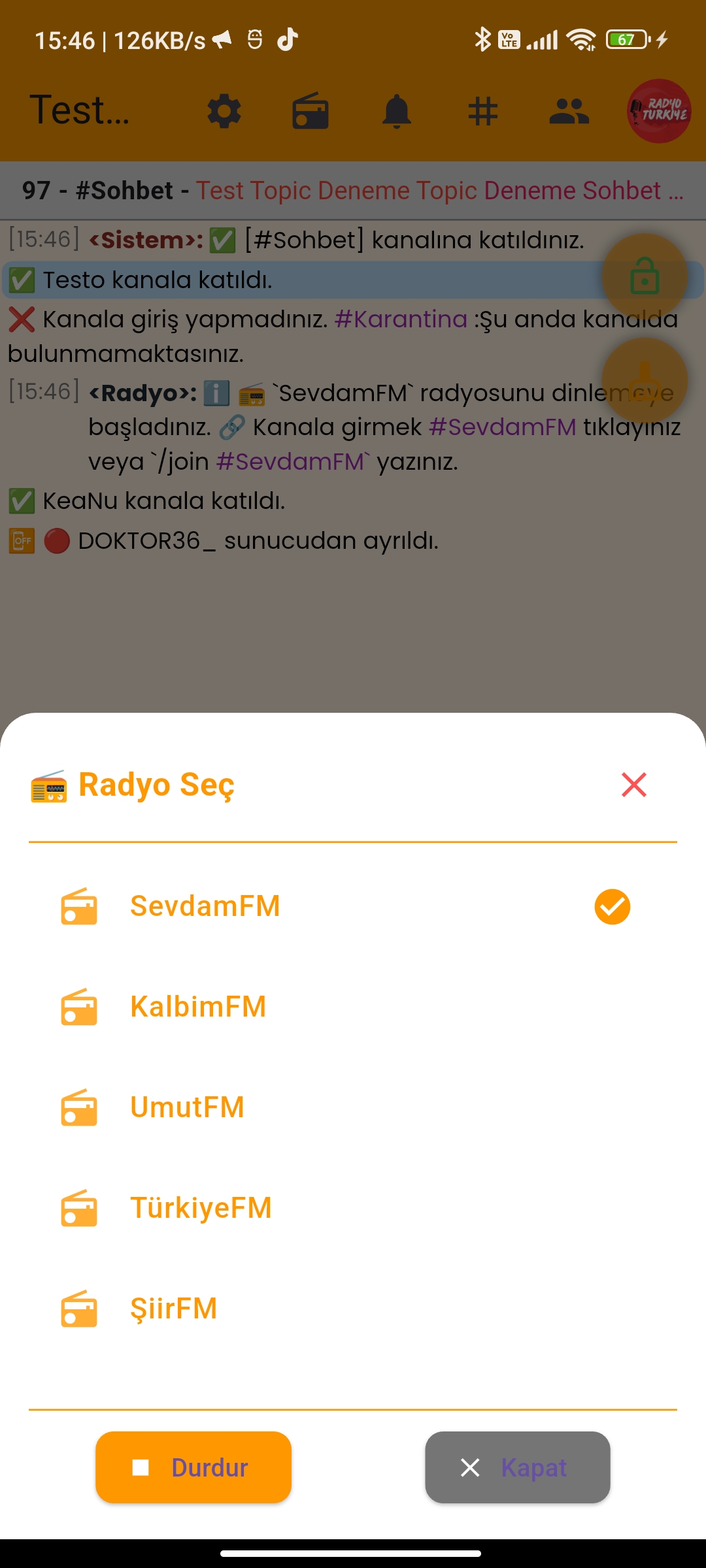Tap the Kapat button
Image resolution: width=706 pixels, height=1568 pixels.
[x=517, y=1467]
